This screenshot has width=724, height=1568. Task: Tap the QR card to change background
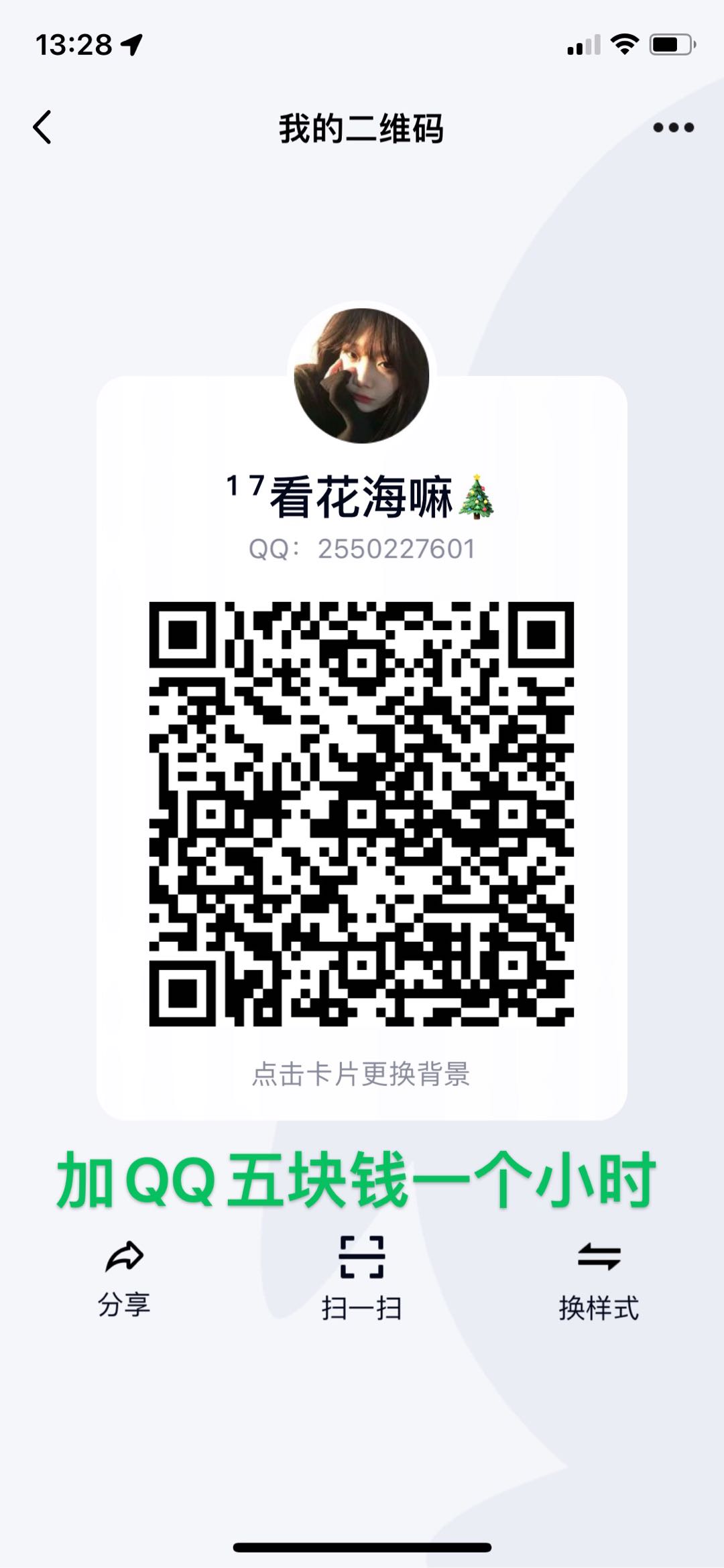click(x=362, y=747)
